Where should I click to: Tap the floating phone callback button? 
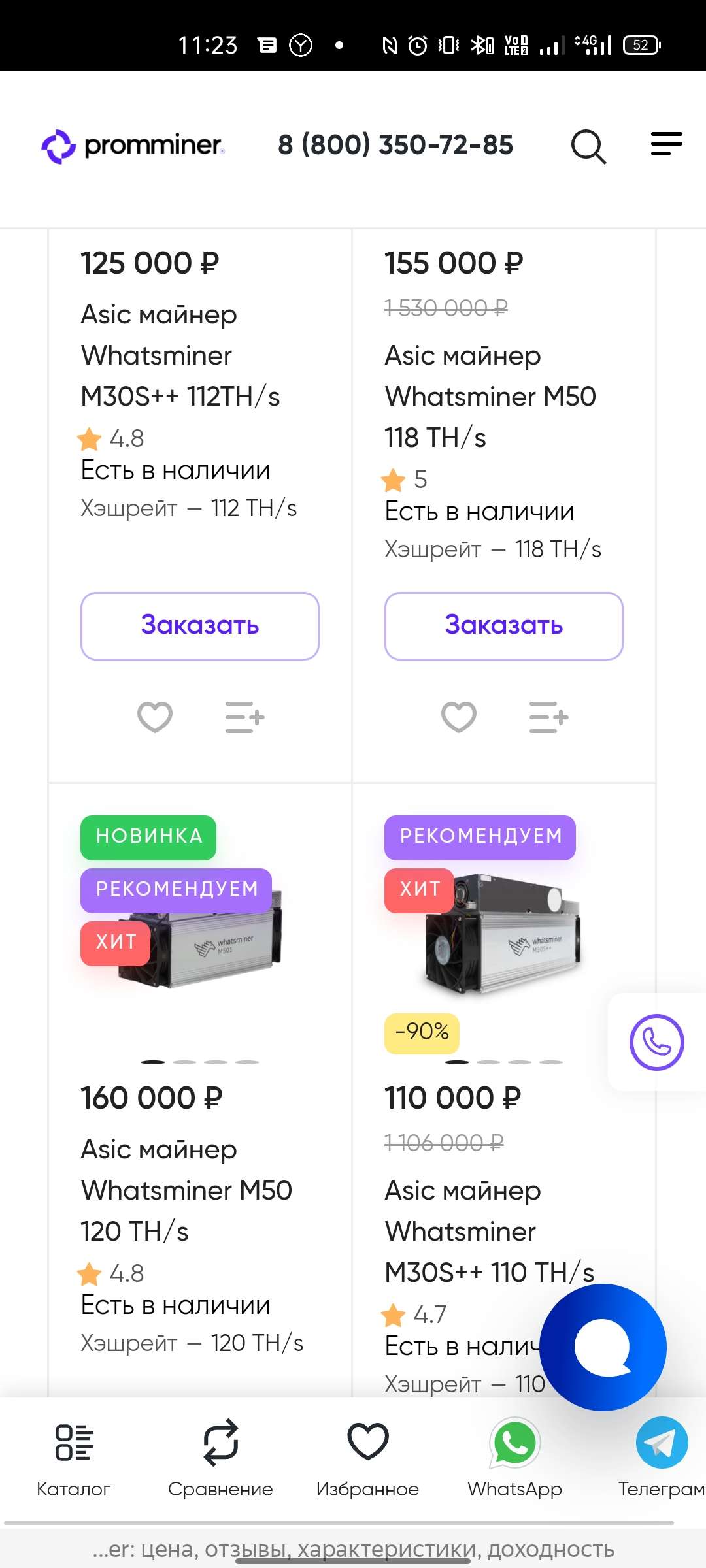(656, 1042)
